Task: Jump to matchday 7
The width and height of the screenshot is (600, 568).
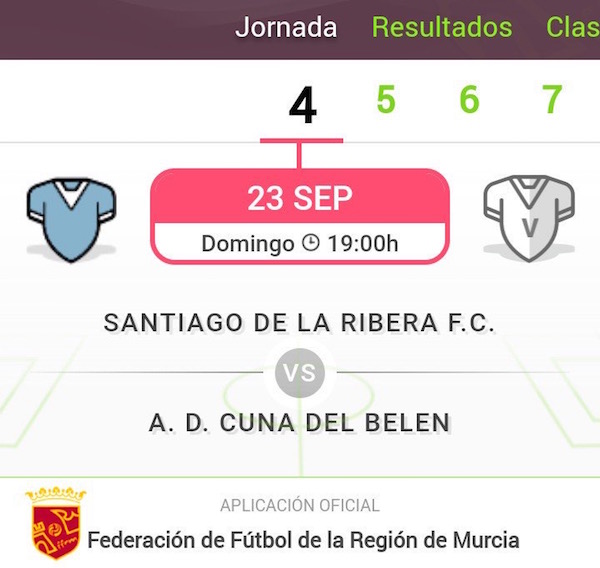Action: click(552, 101)
